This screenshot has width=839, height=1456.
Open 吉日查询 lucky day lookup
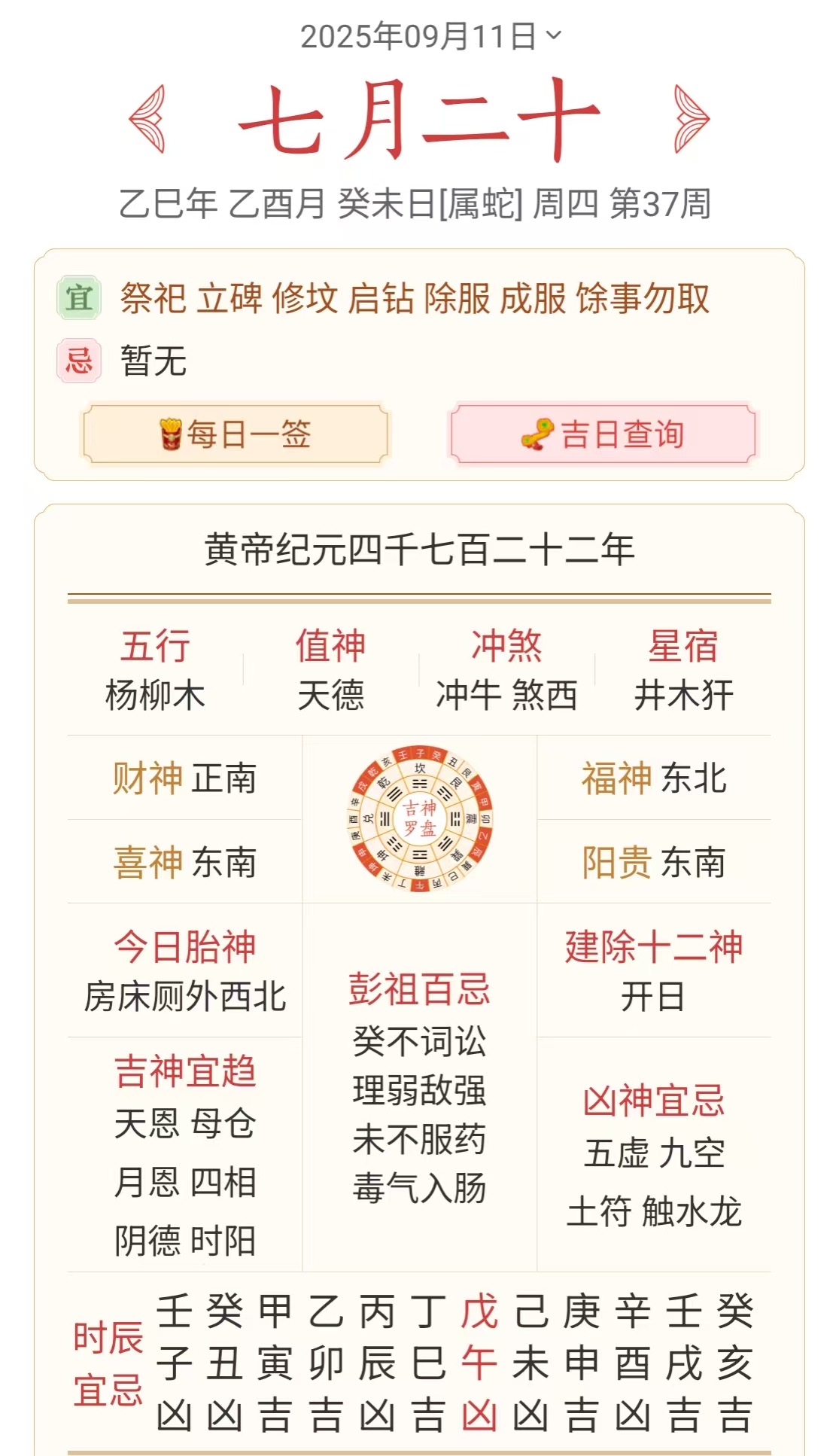[x=602, y=434]
